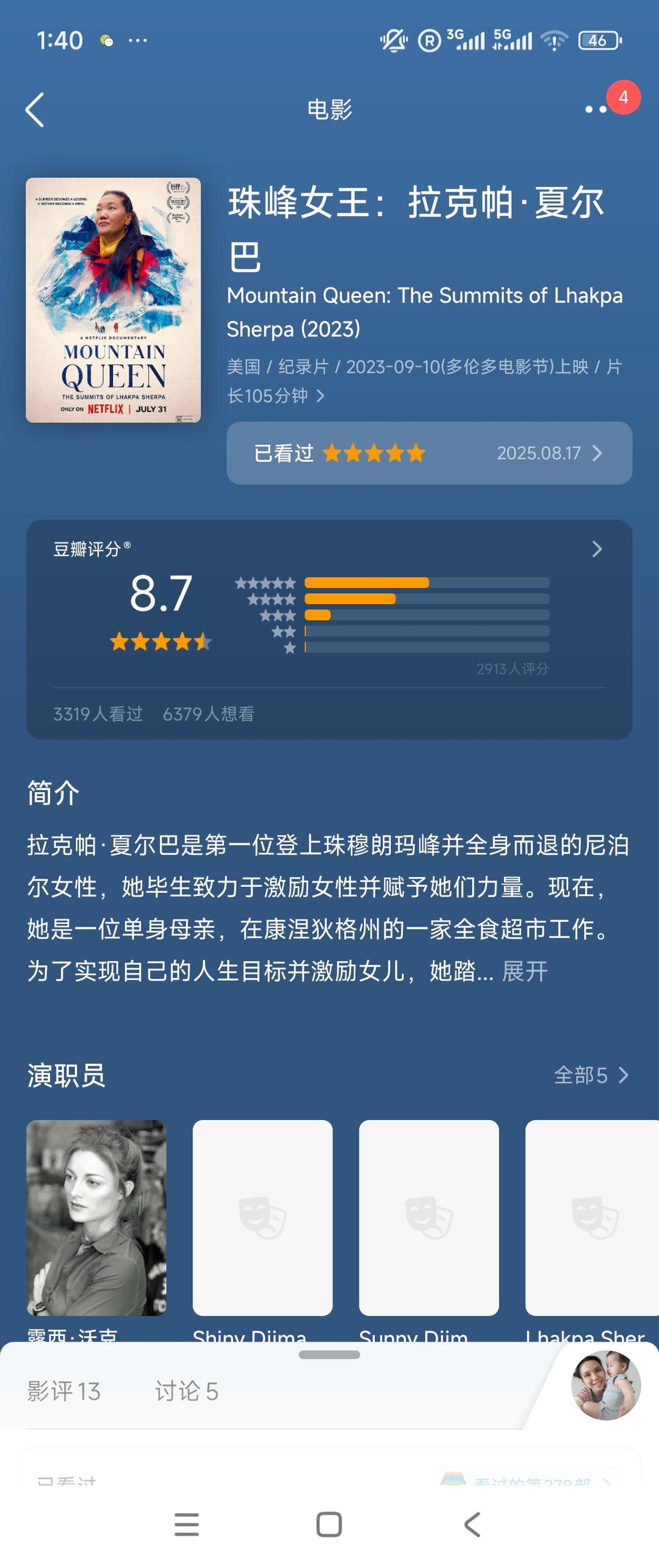Open the Mountain Queen poster image

(113, 300)
